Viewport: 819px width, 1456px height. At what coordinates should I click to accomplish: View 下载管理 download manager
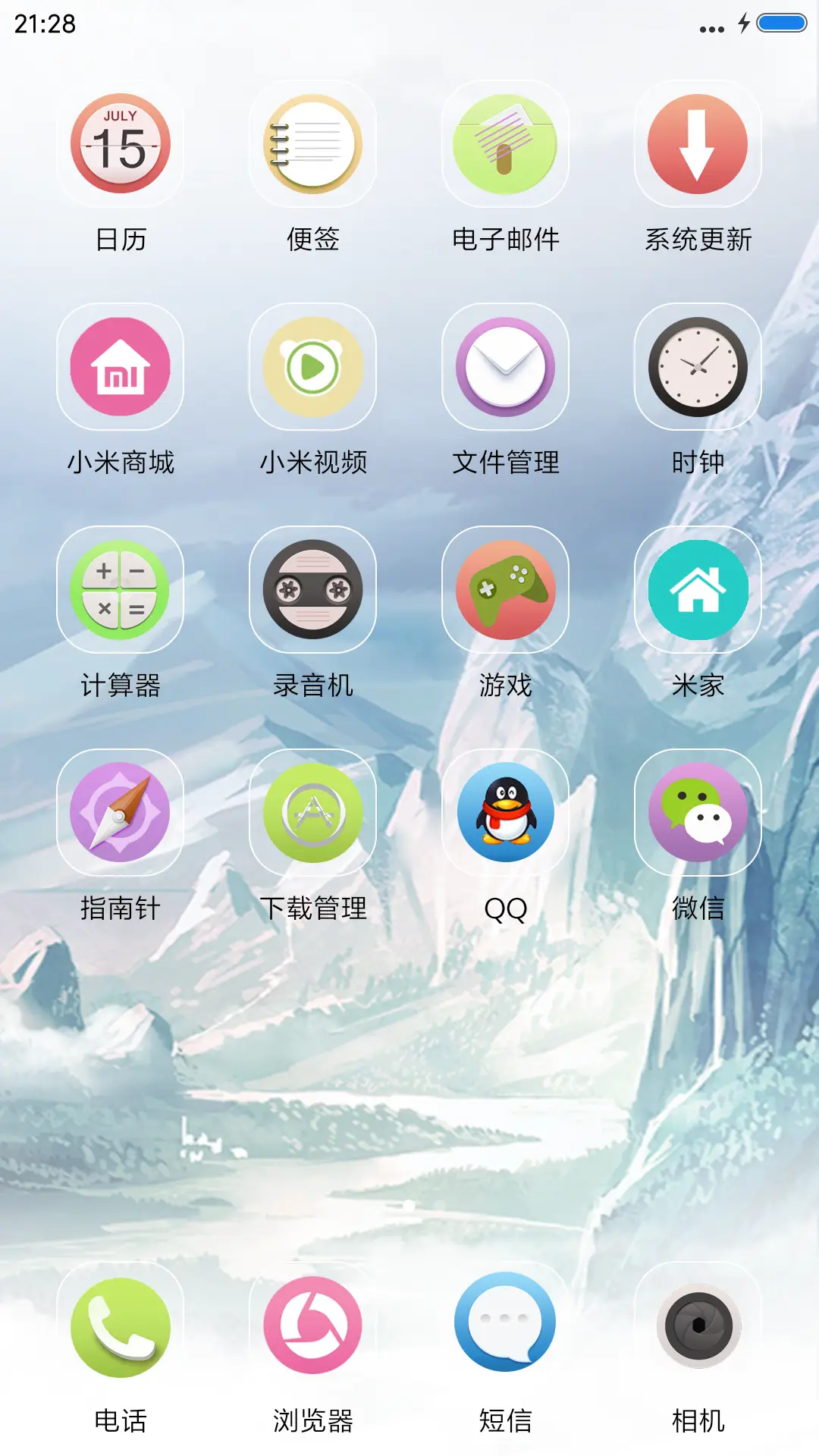tap(312, 811)
